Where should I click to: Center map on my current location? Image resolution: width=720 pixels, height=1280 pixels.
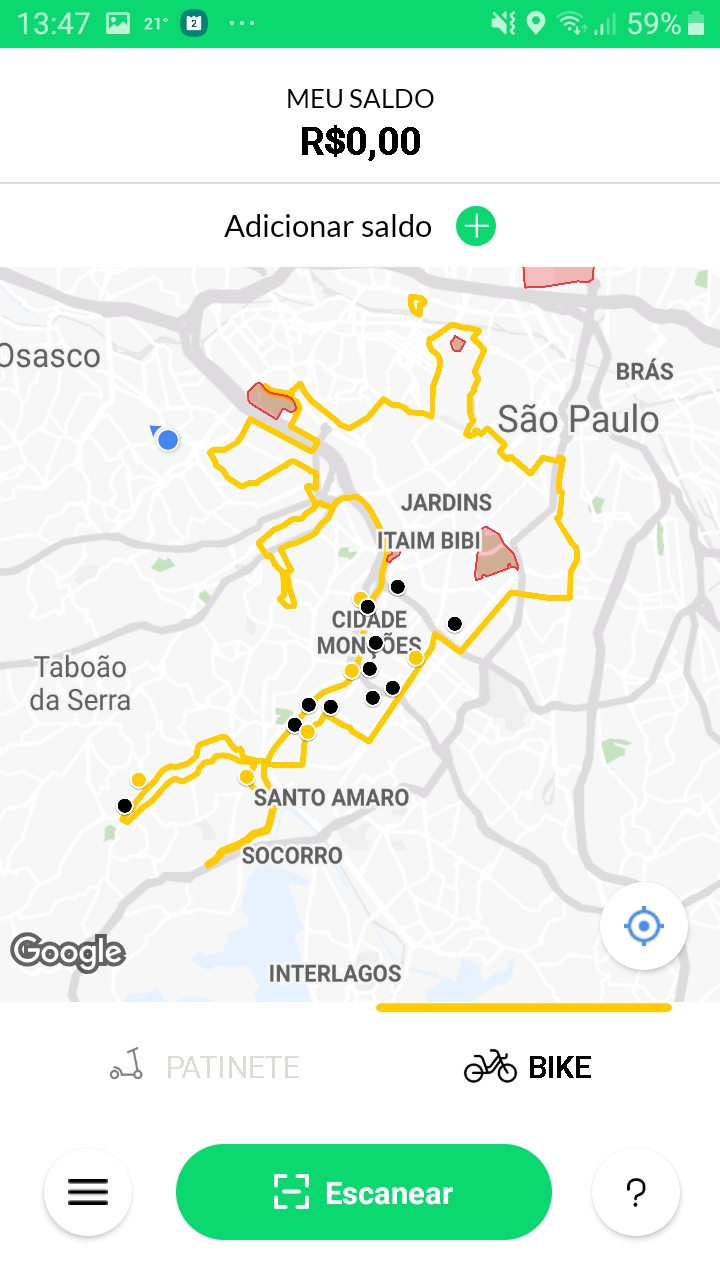643,926
